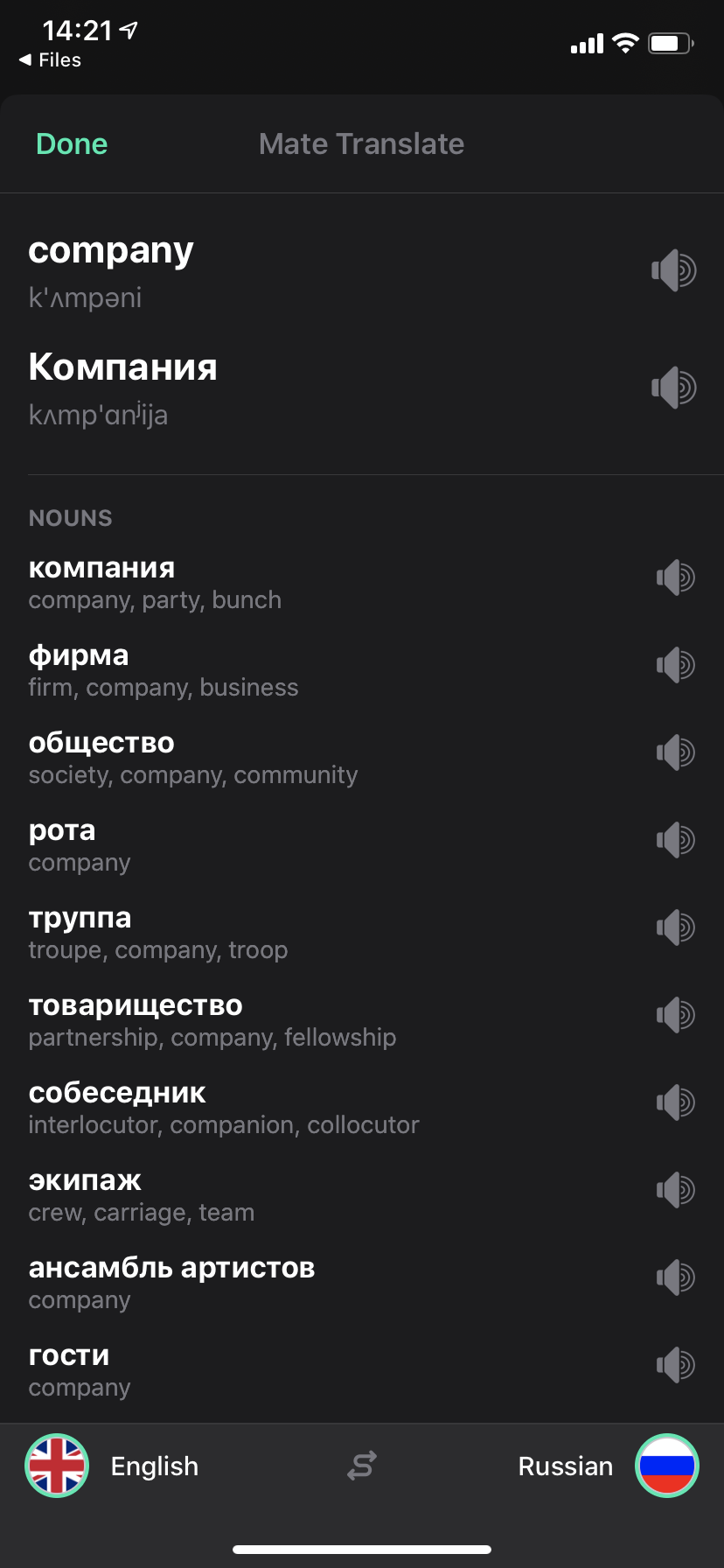This screenshot has width=724, height=1568.
Task: Play audio for экипаж
Action: coord(675,1190)
